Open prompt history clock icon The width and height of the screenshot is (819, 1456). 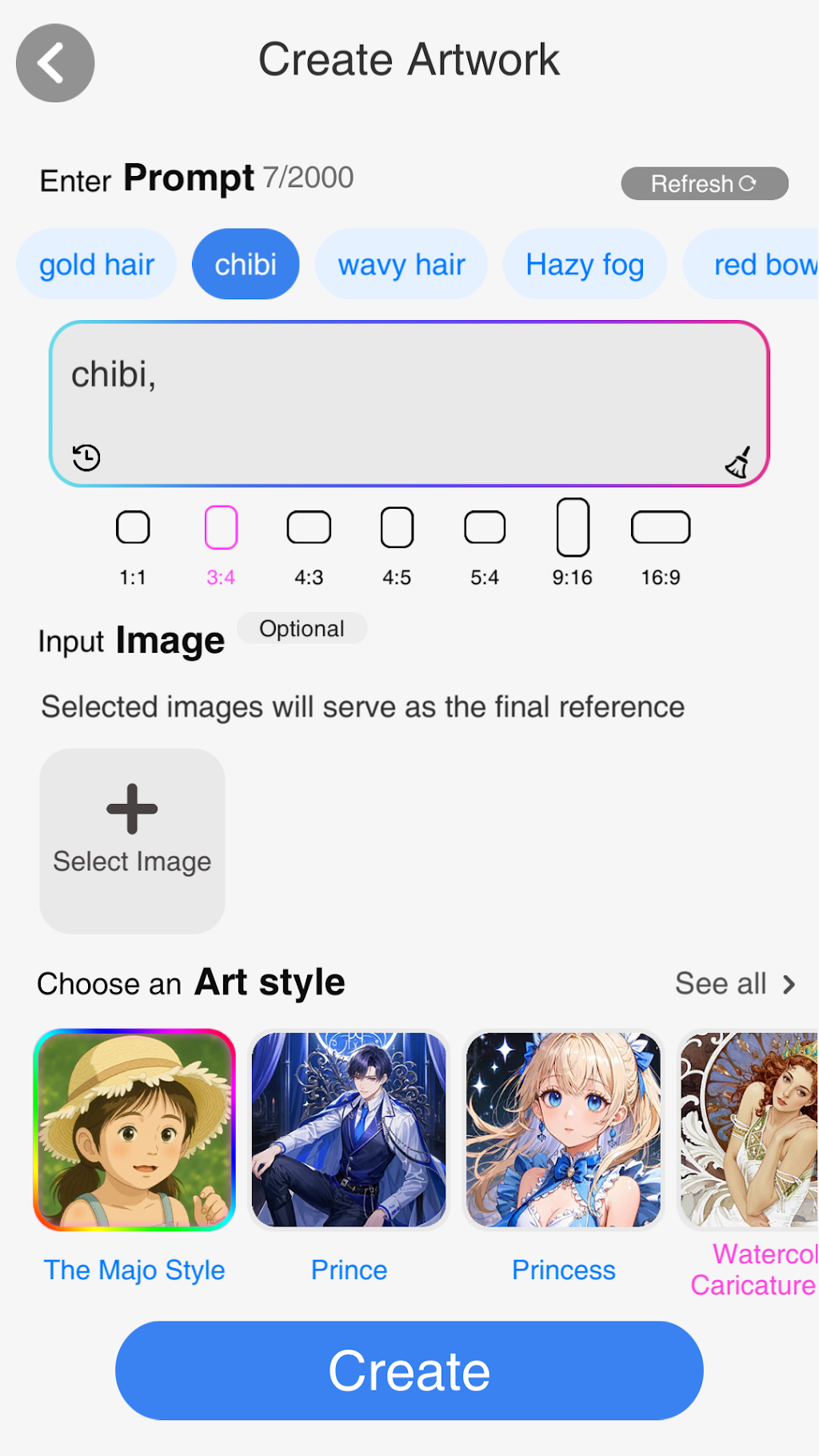[86, 458]
